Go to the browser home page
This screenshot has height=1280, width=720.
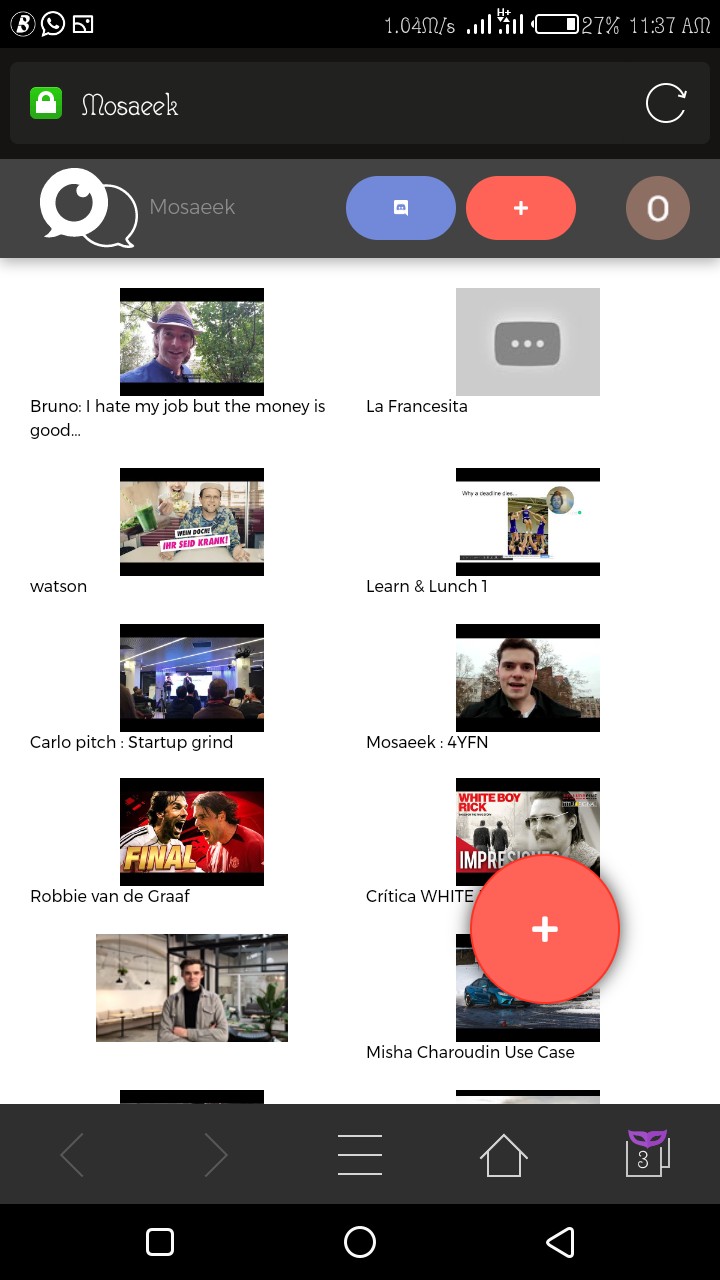(x=503, y=1155)
